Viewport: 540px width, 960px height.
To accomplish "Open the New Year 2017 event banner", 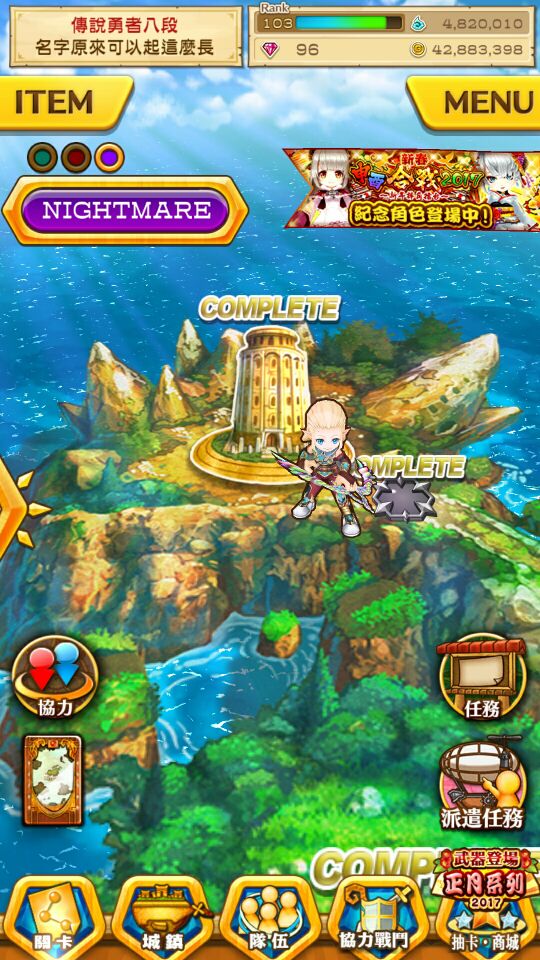I will pyautogui.click(x=411, y=189).
